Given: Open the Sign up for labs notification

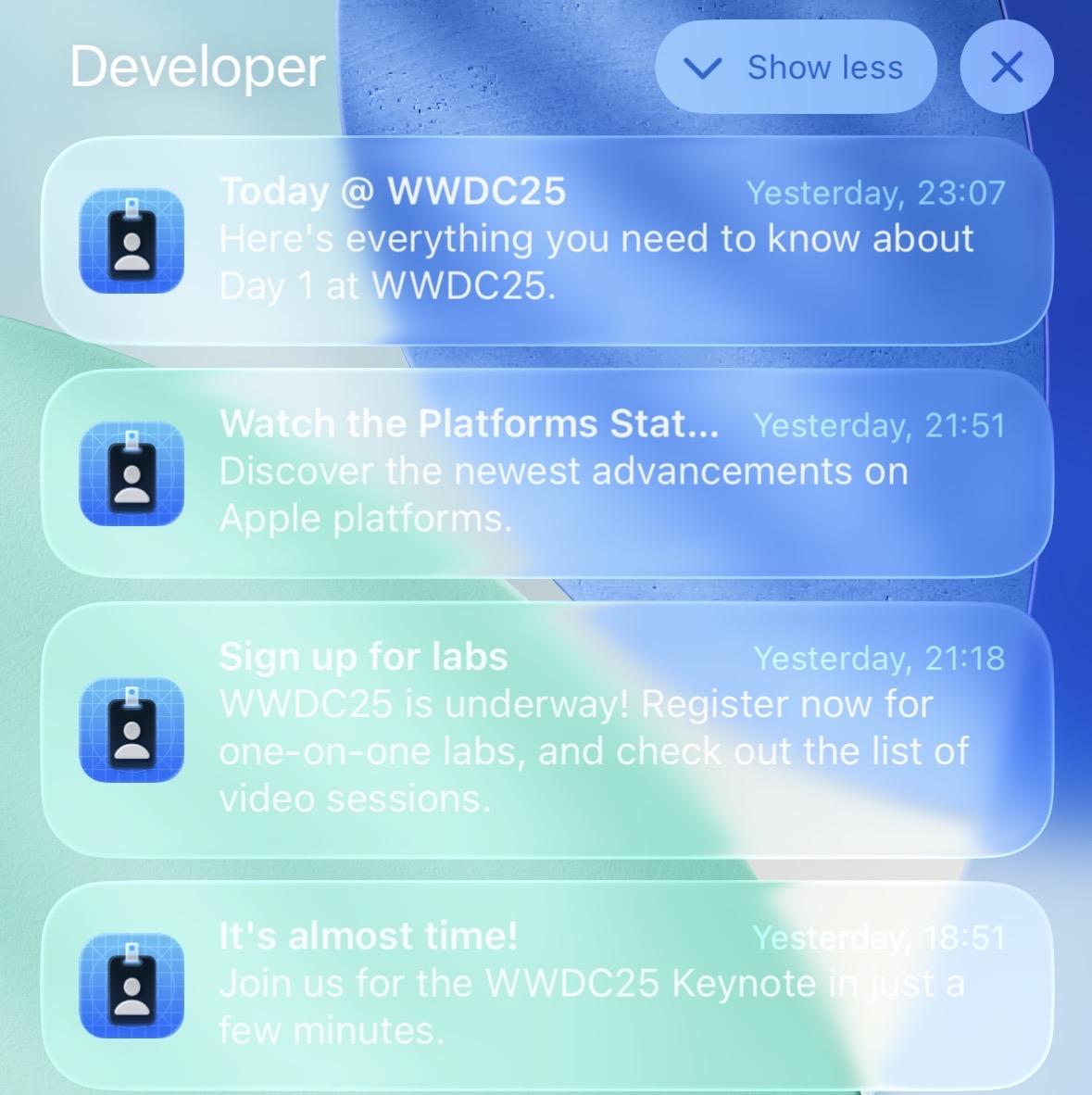Looking at the screenshot, I should tap(546, 728).
